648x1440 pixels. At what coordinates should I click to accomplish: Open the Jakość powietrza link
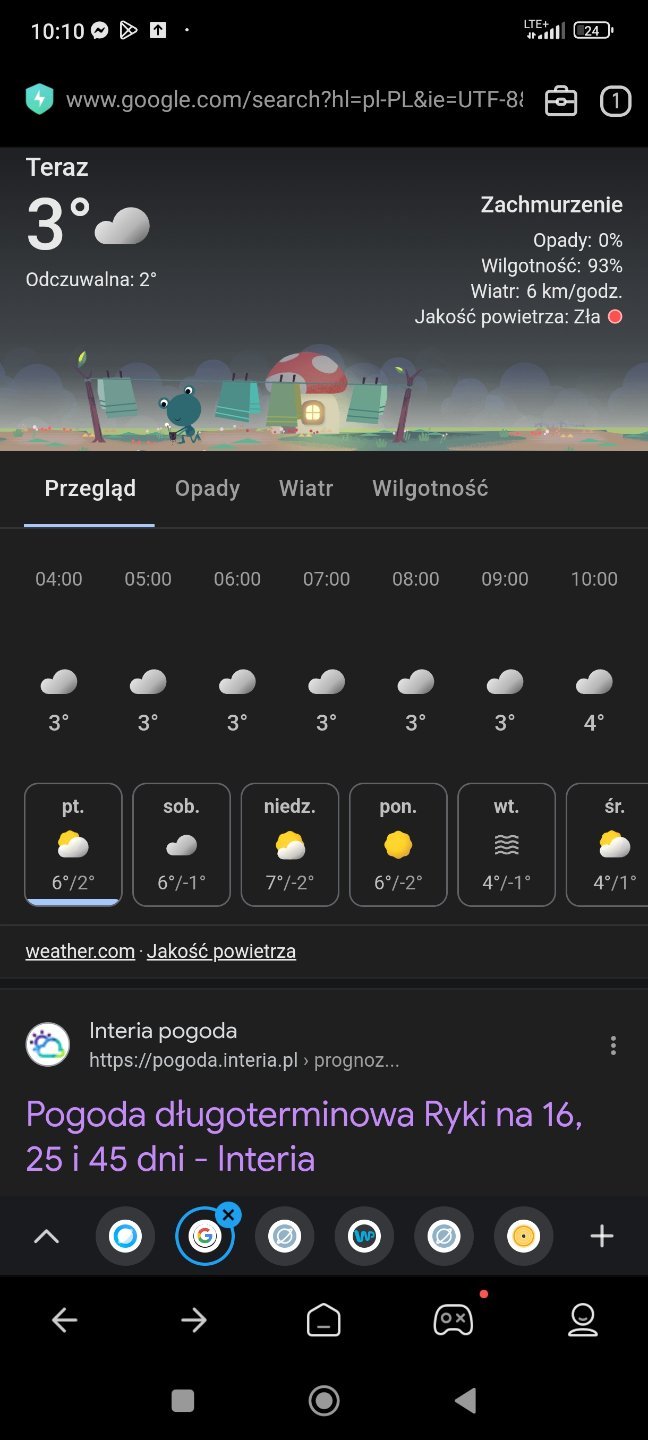[x=221, y=951]
